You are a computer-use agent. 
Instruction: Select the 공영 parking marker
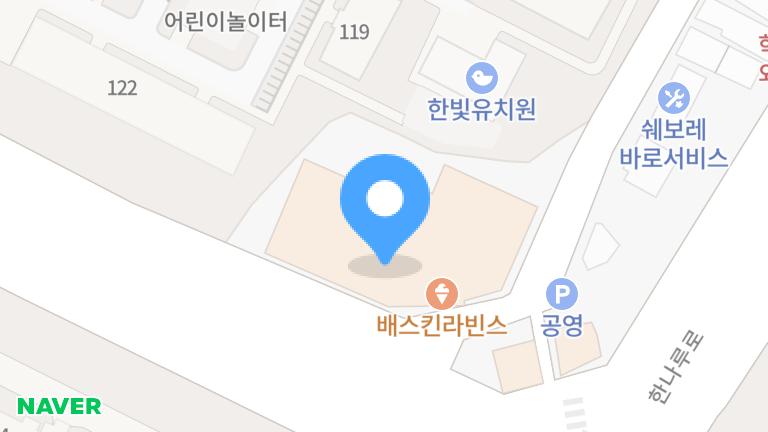pyautogui.click(x=561, y=295)
